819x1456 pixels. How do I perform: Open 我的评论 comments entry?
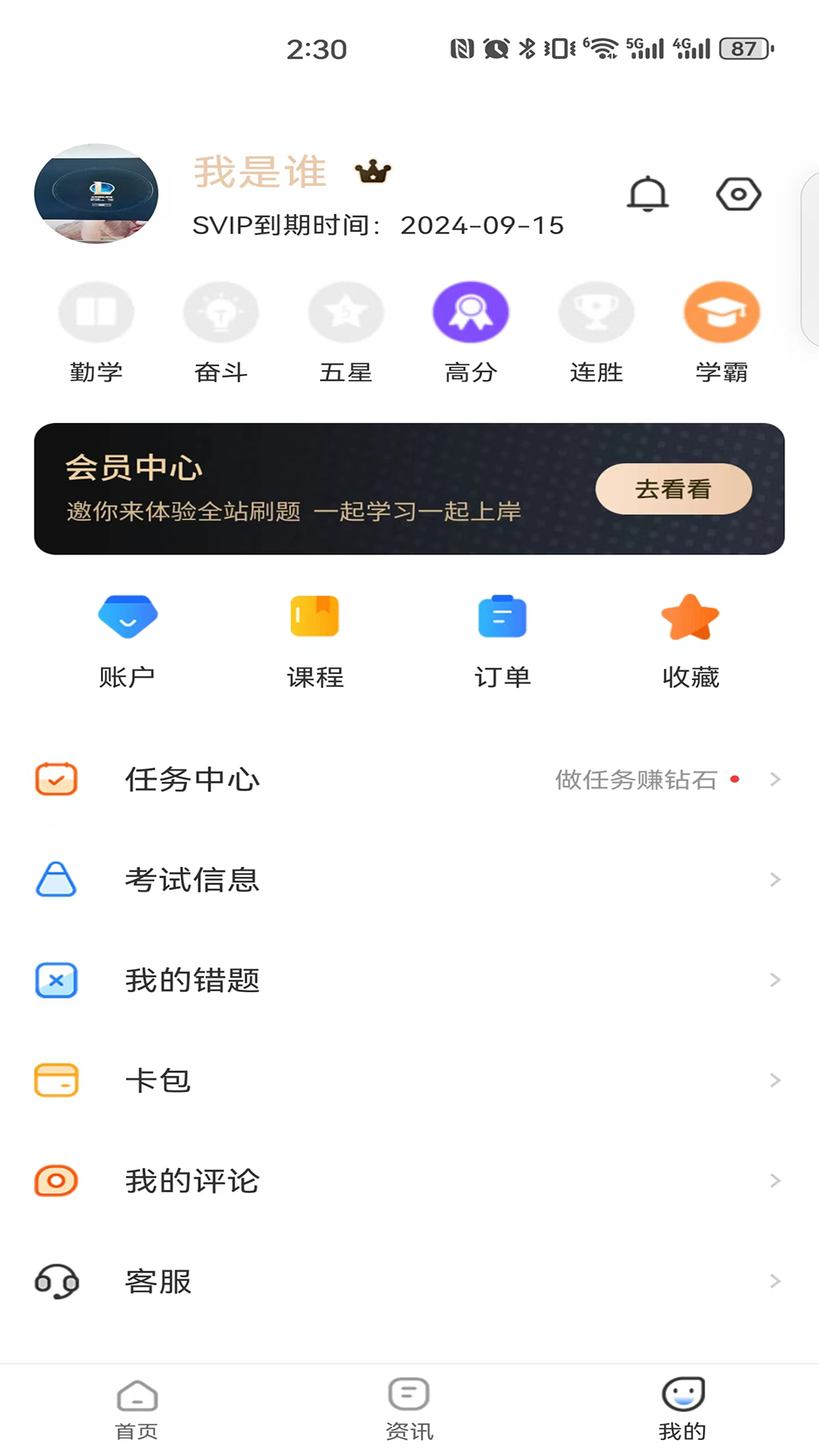pos(193,1181)
